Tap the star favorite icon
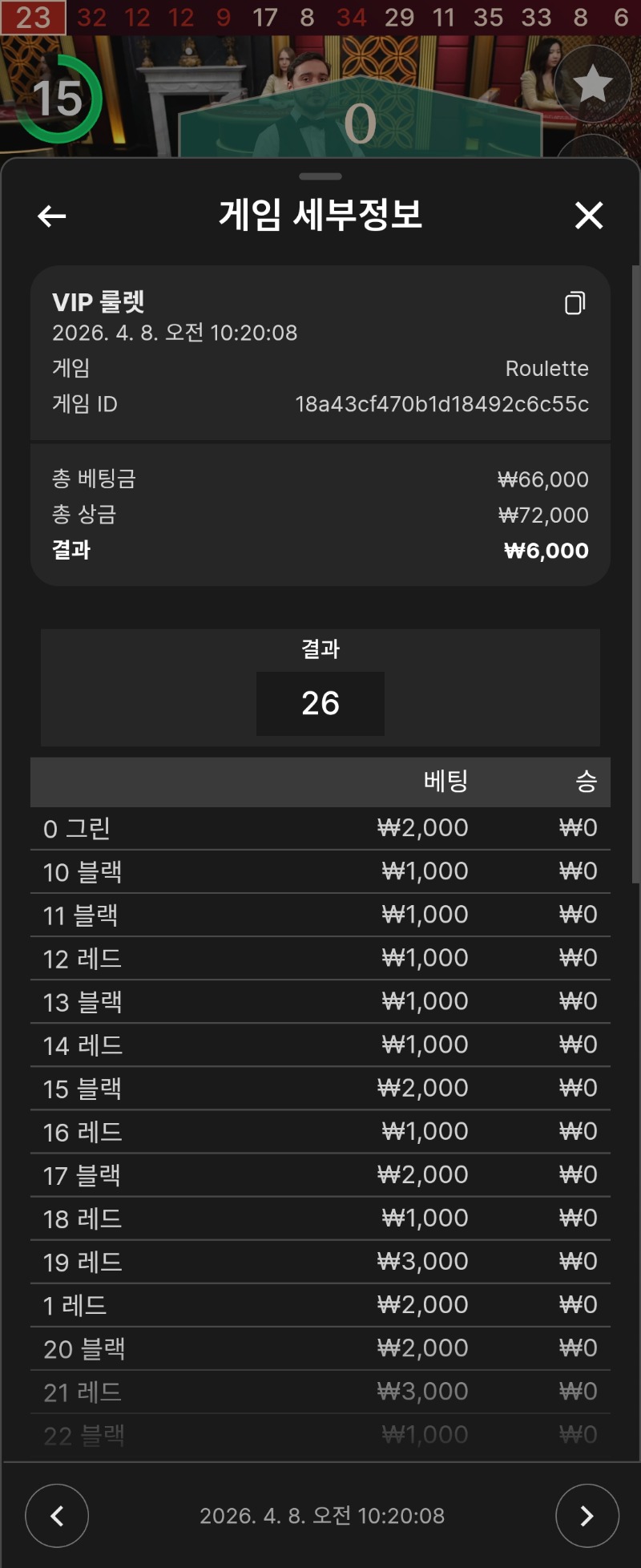 (x=593, y=83)
